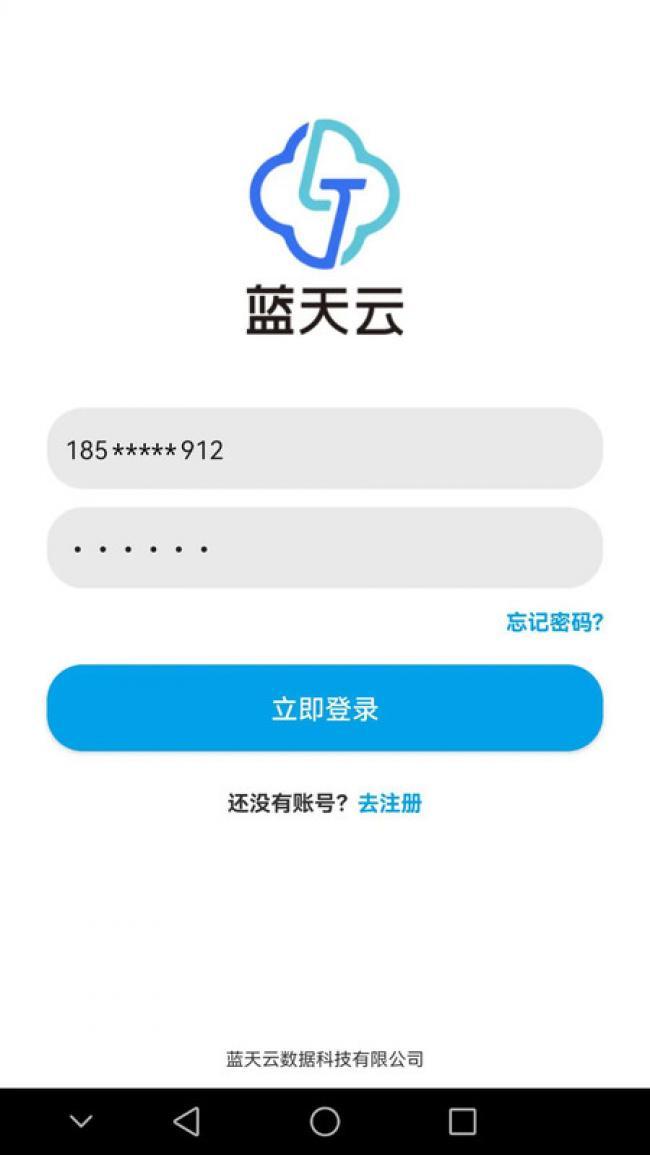The image size is (650, 1155).
Task: Return to the home screen
Action: click(x=324, y=1122)
